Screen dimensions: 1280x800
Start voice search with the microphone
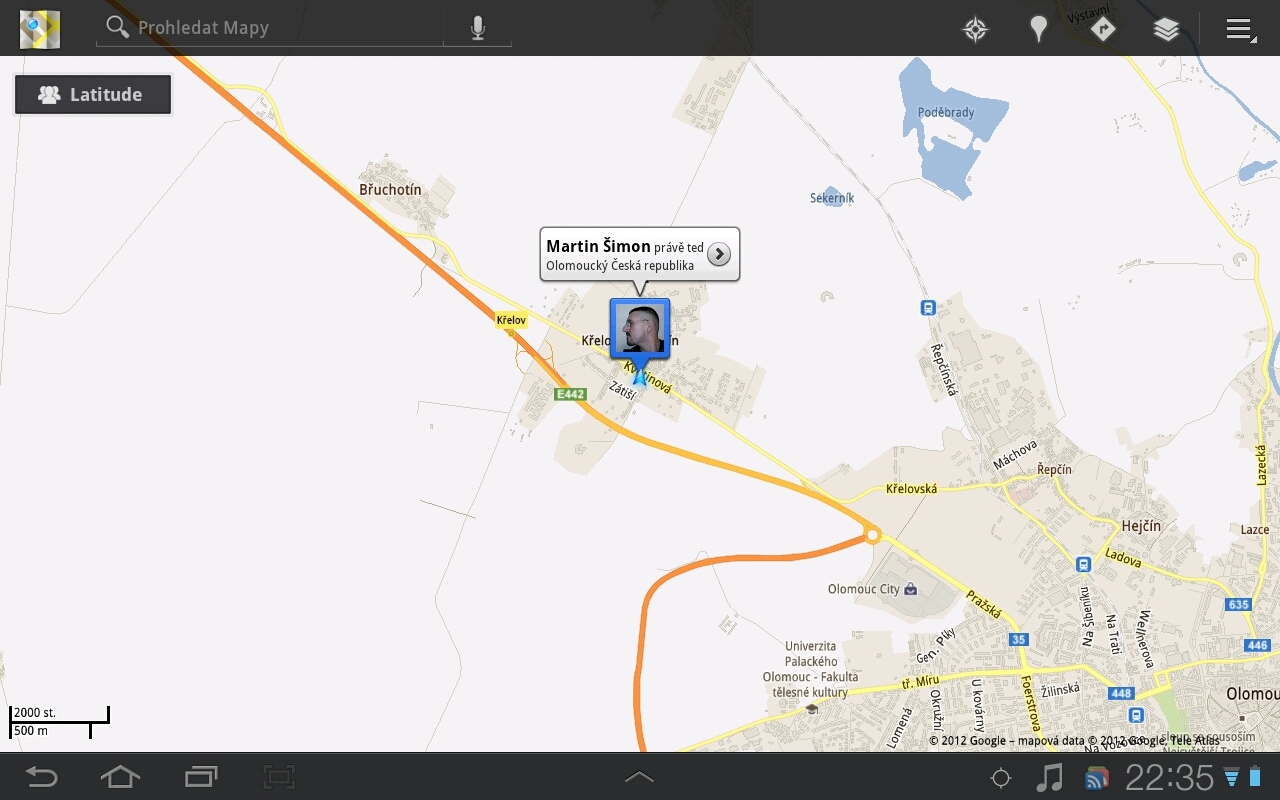point(478,28)
